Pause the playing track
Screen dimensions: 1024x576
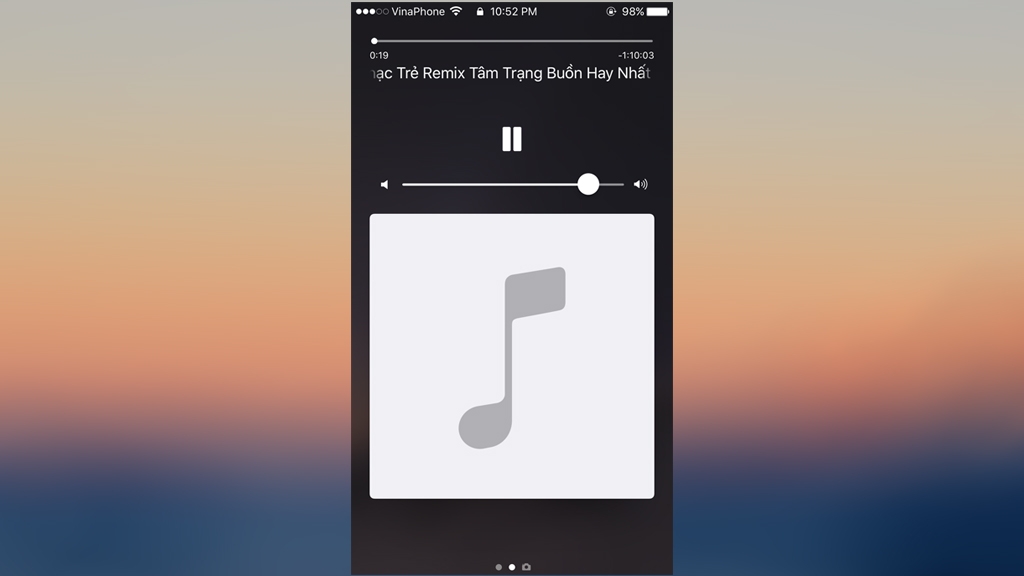512,139
